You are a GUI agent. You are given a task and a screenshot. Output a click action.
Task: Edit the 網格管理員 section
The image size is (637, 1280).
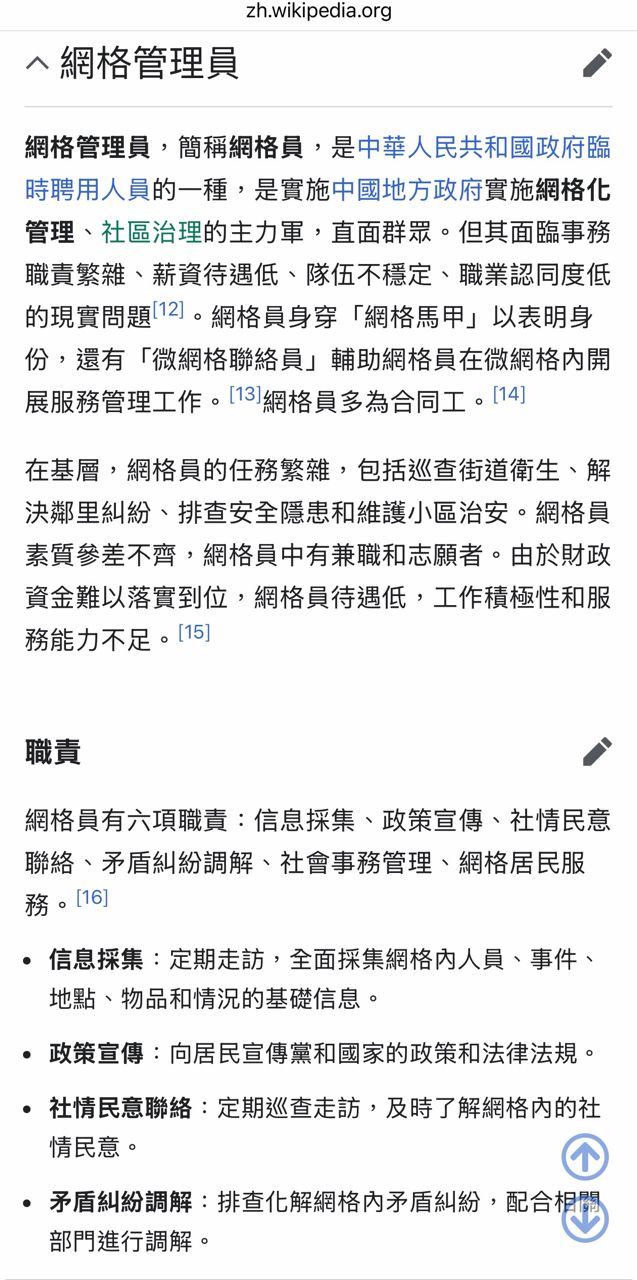click(x=597, y=63)
